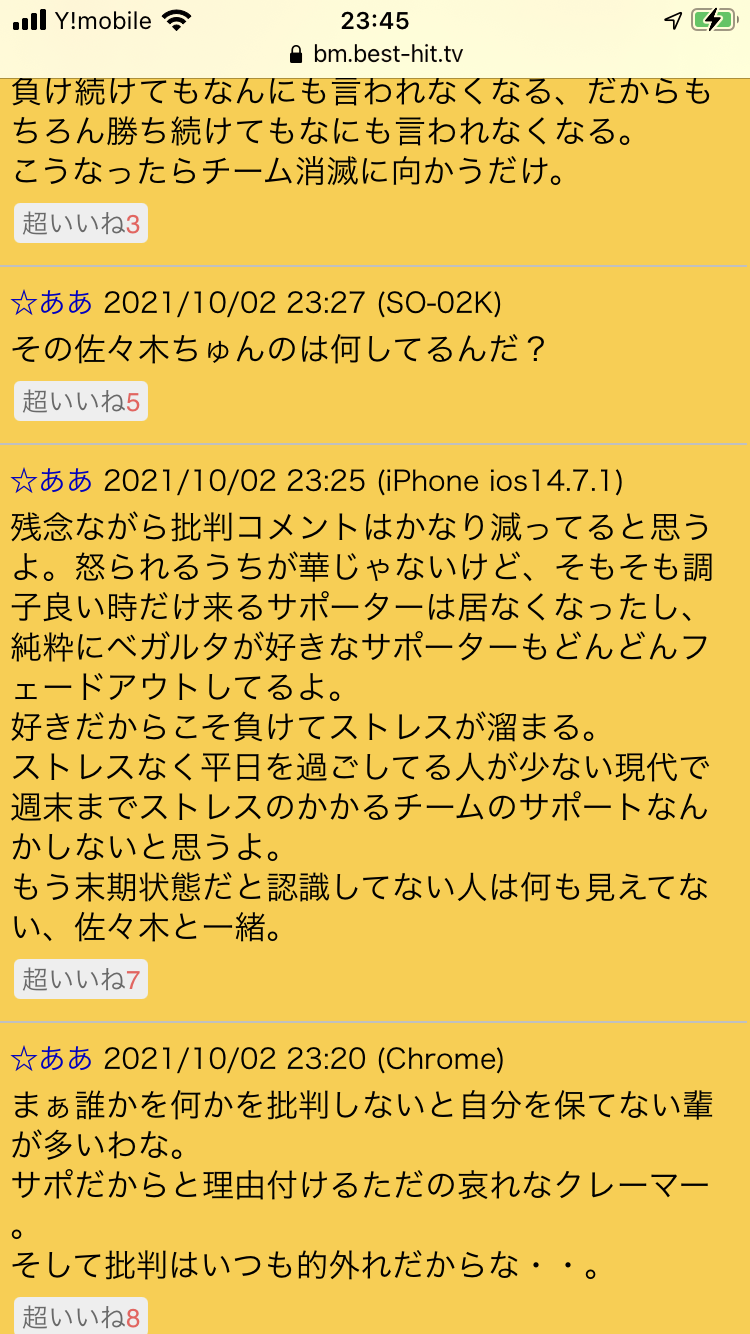
Task: Open ☆ああ username on the 23:20 post
Action: click(52, 1059)
